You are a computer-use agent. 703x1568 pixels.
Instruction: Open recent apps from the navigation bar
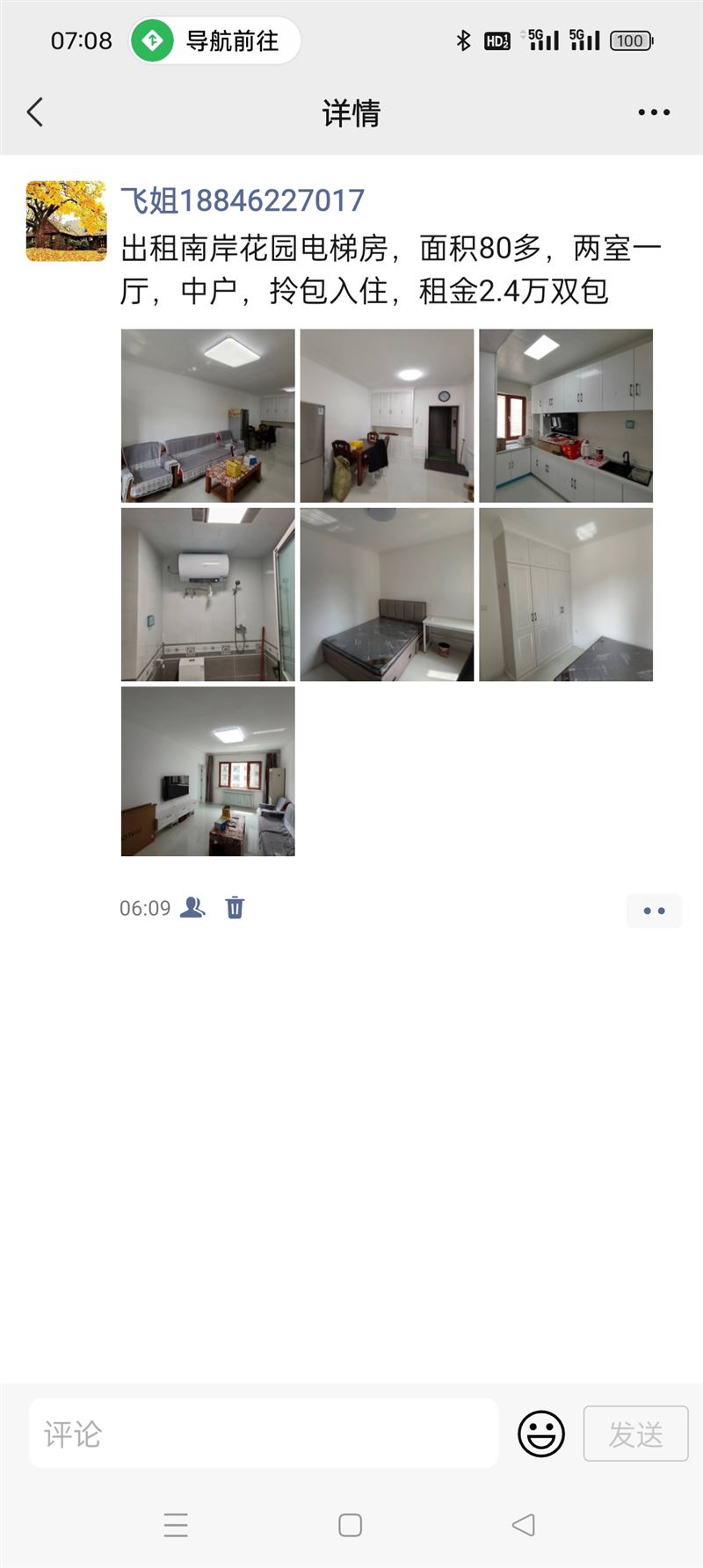pos(176,1525)
